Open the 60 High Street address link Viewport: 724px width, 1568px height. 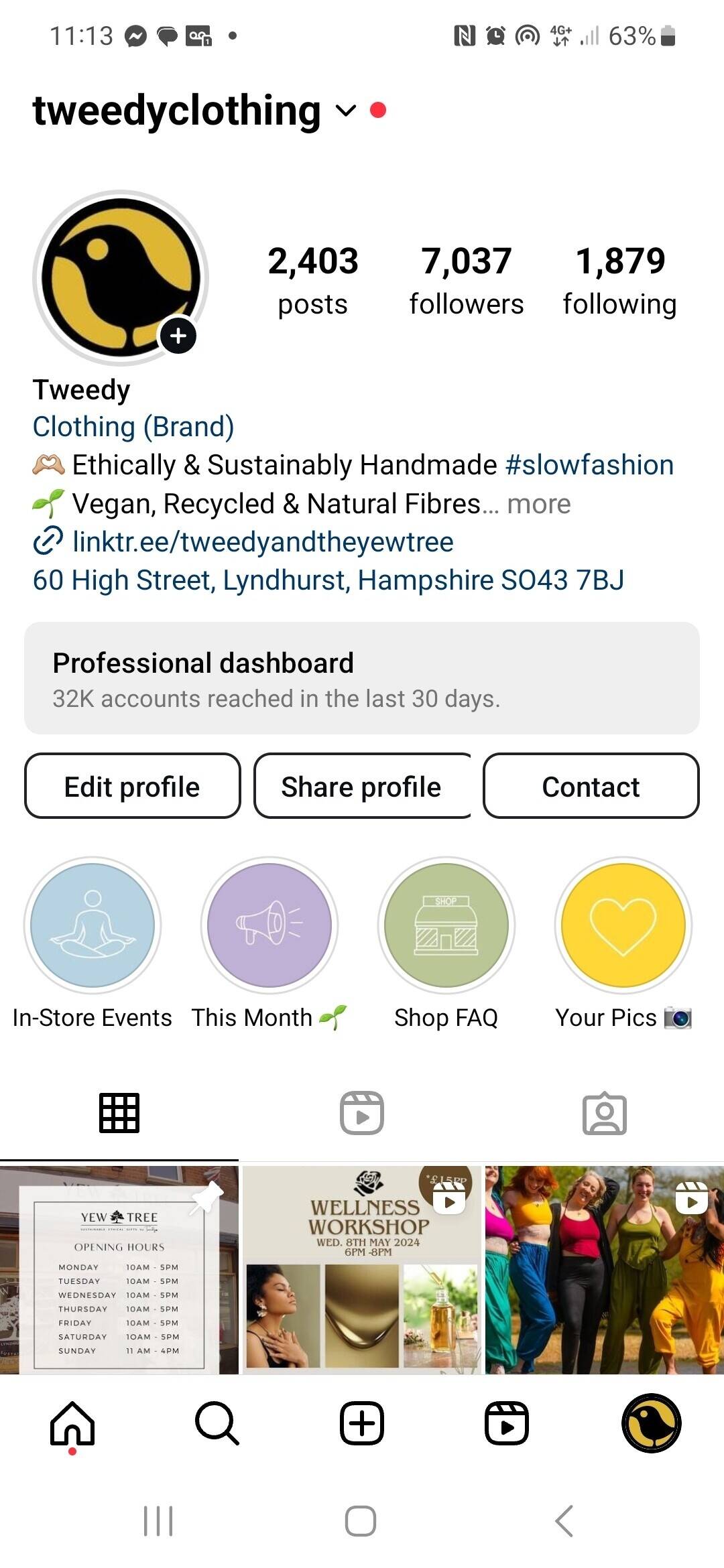click(x=328, y=580)
